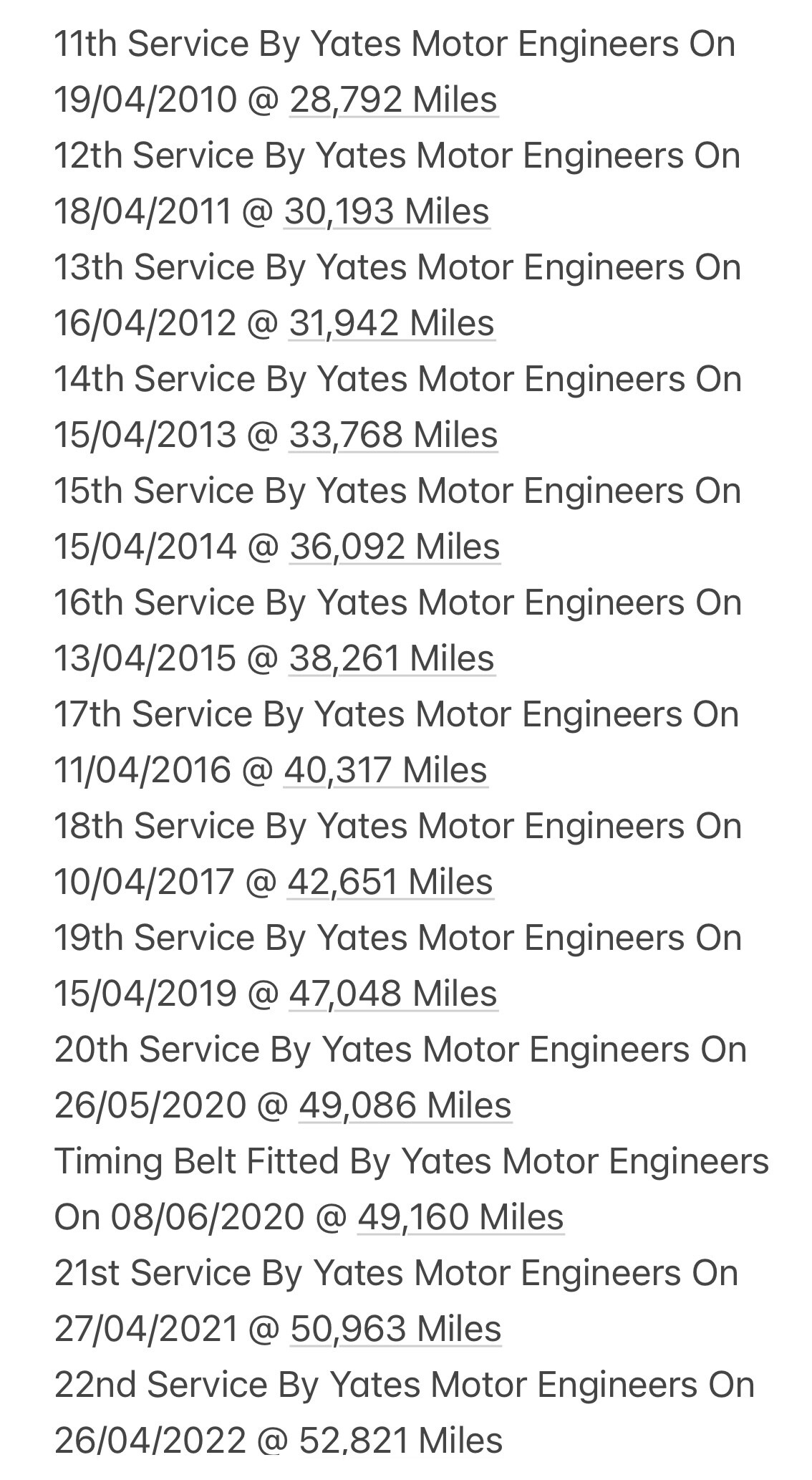Select the underlined 38,261 Miles
Screen dimensions: 812x1480
coord(392,658)
